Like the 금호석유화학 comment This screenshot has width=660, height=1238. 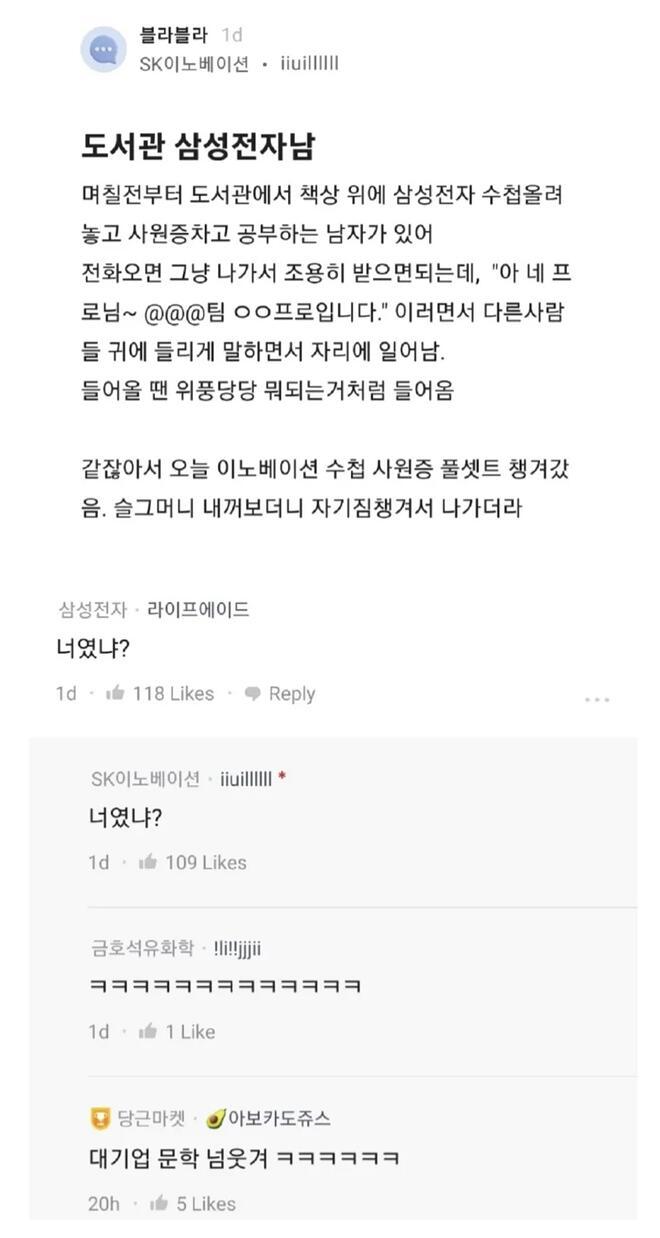click(x=149, y=1031)
